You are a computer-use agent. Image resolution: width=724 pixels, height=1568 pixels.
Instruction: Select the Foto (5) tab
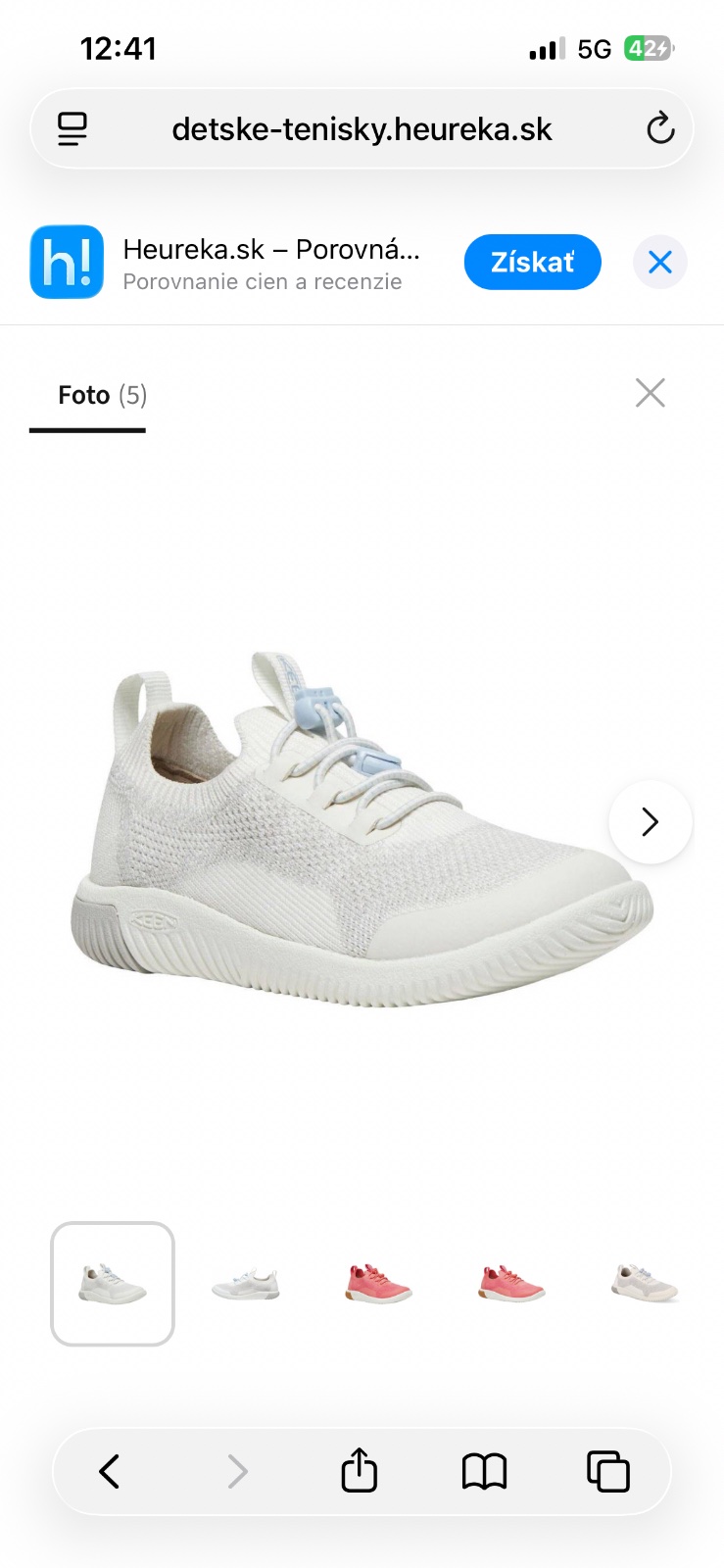click(102, 396)
